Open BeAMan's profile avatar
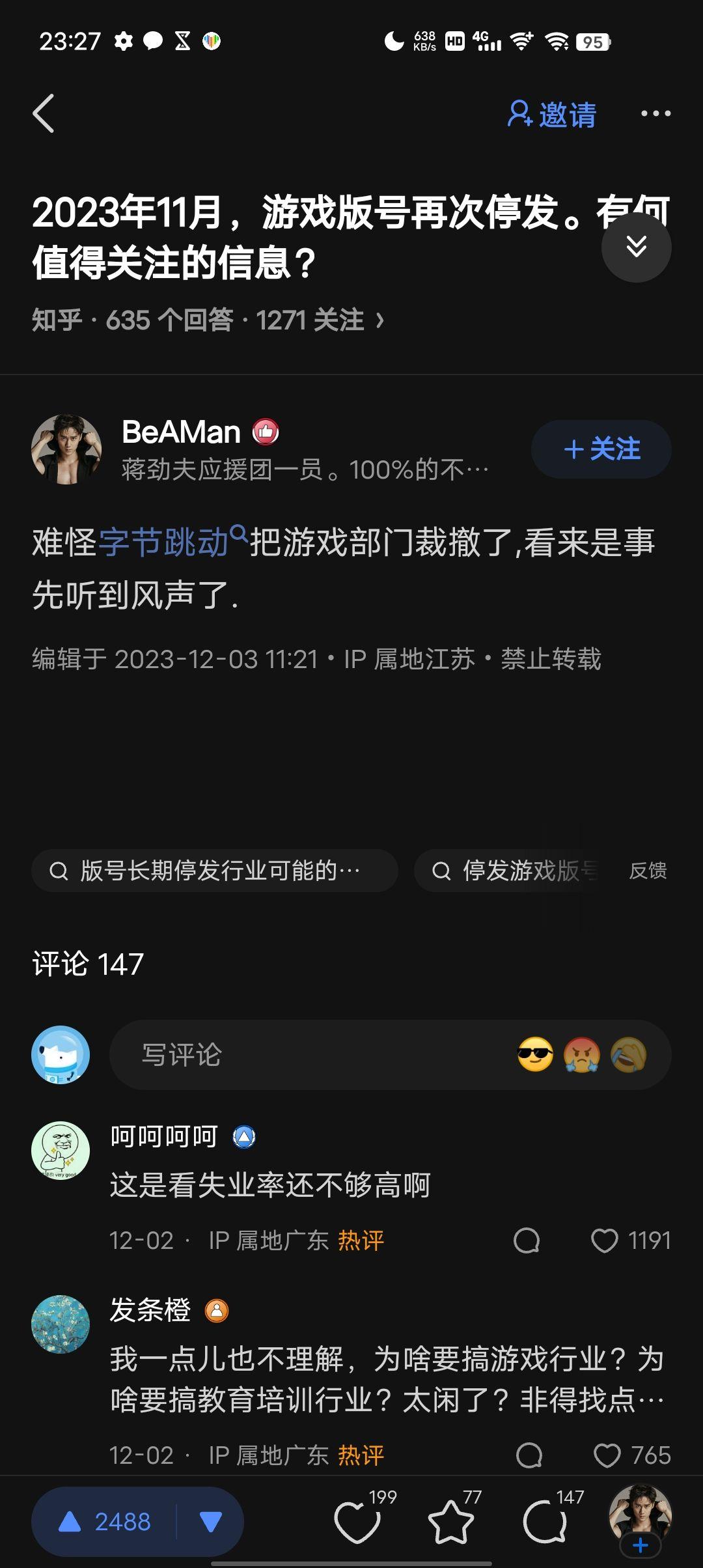 (66, 449)
